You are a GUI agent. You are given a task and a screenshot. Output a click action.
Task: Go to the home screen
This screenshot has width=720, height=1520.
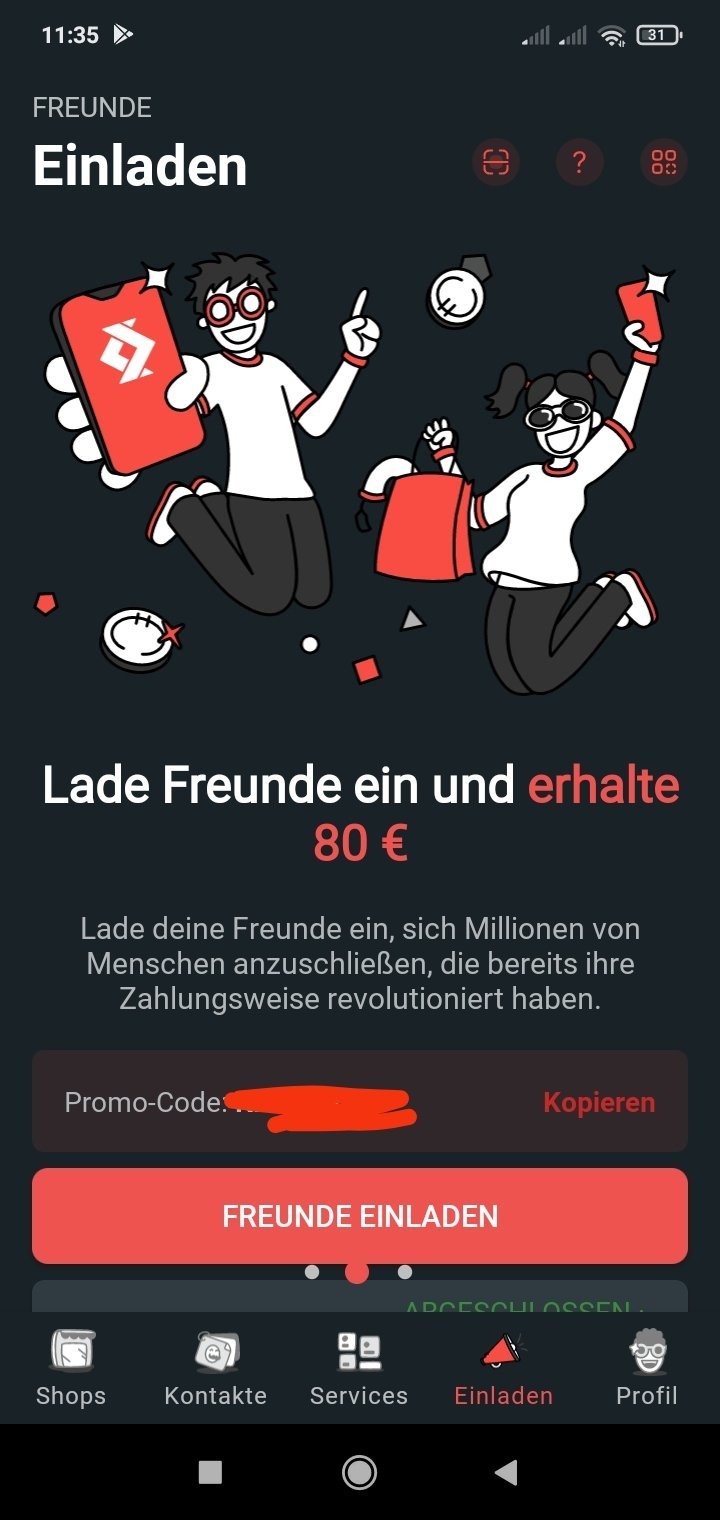[x=359, y=1471]
